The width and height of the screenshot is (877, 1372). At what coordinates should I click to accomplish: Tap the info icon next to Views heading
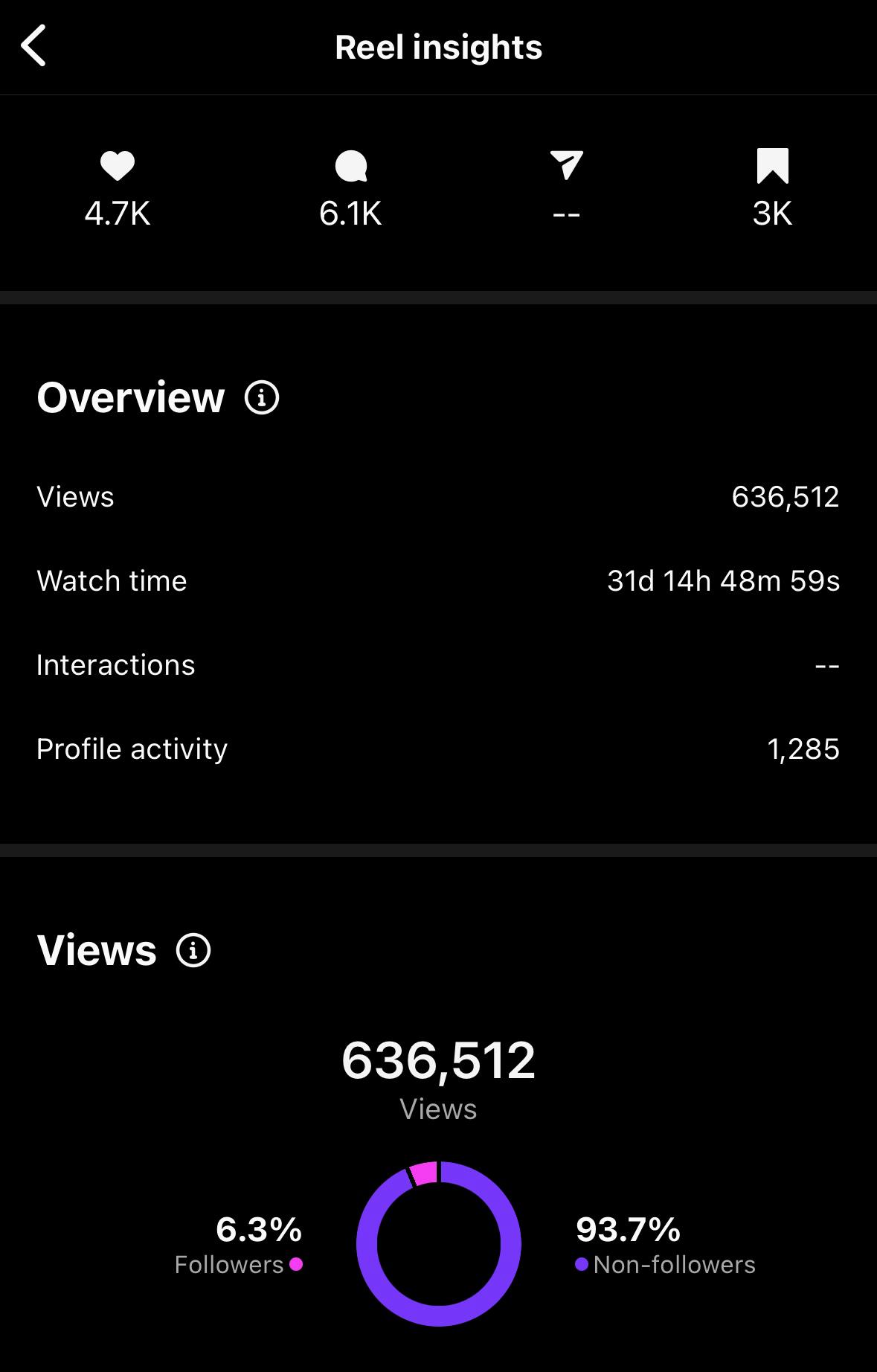(193, 950)
